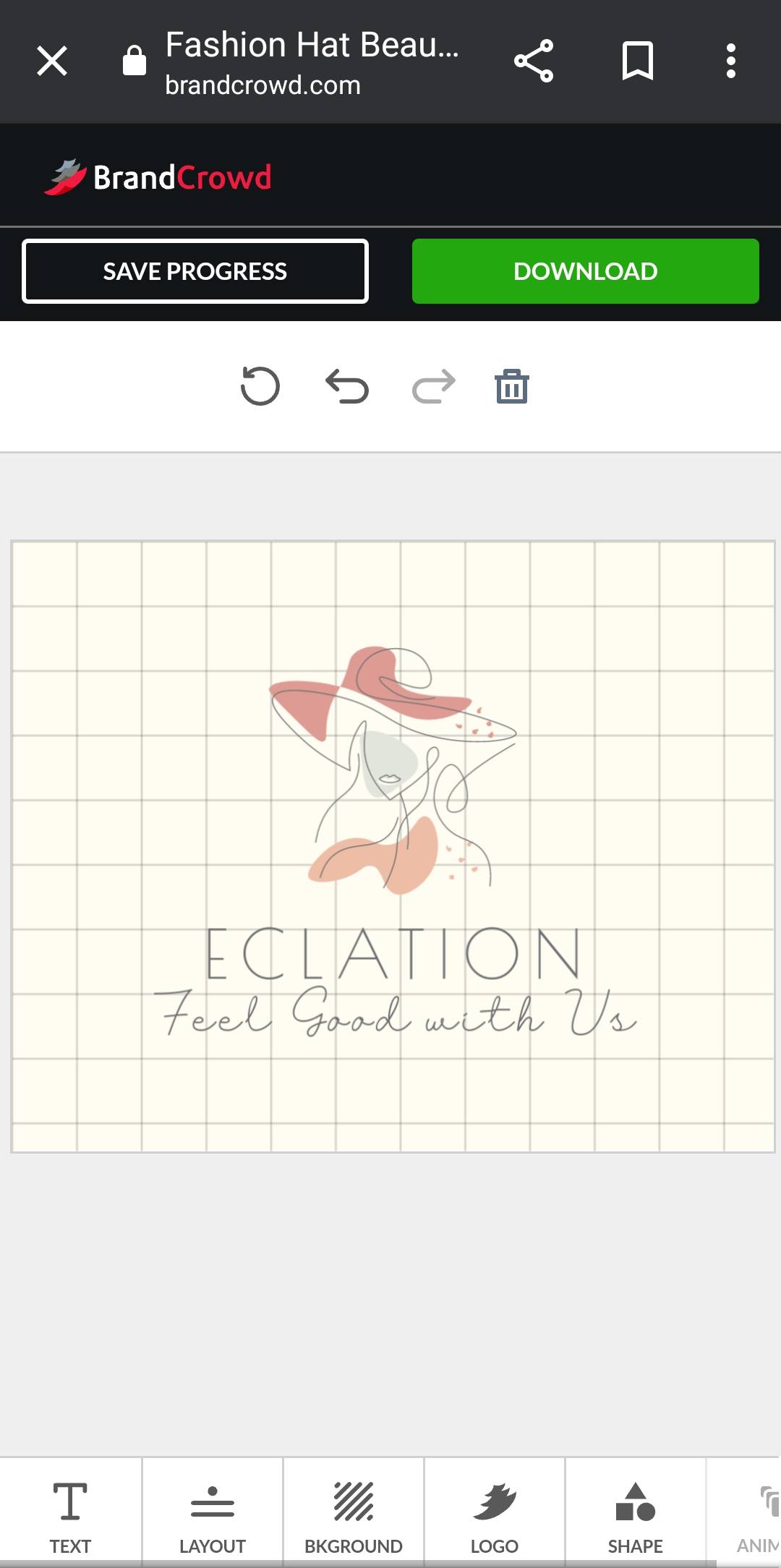Share this page
Screen dimensions: 781x1568
534,61
